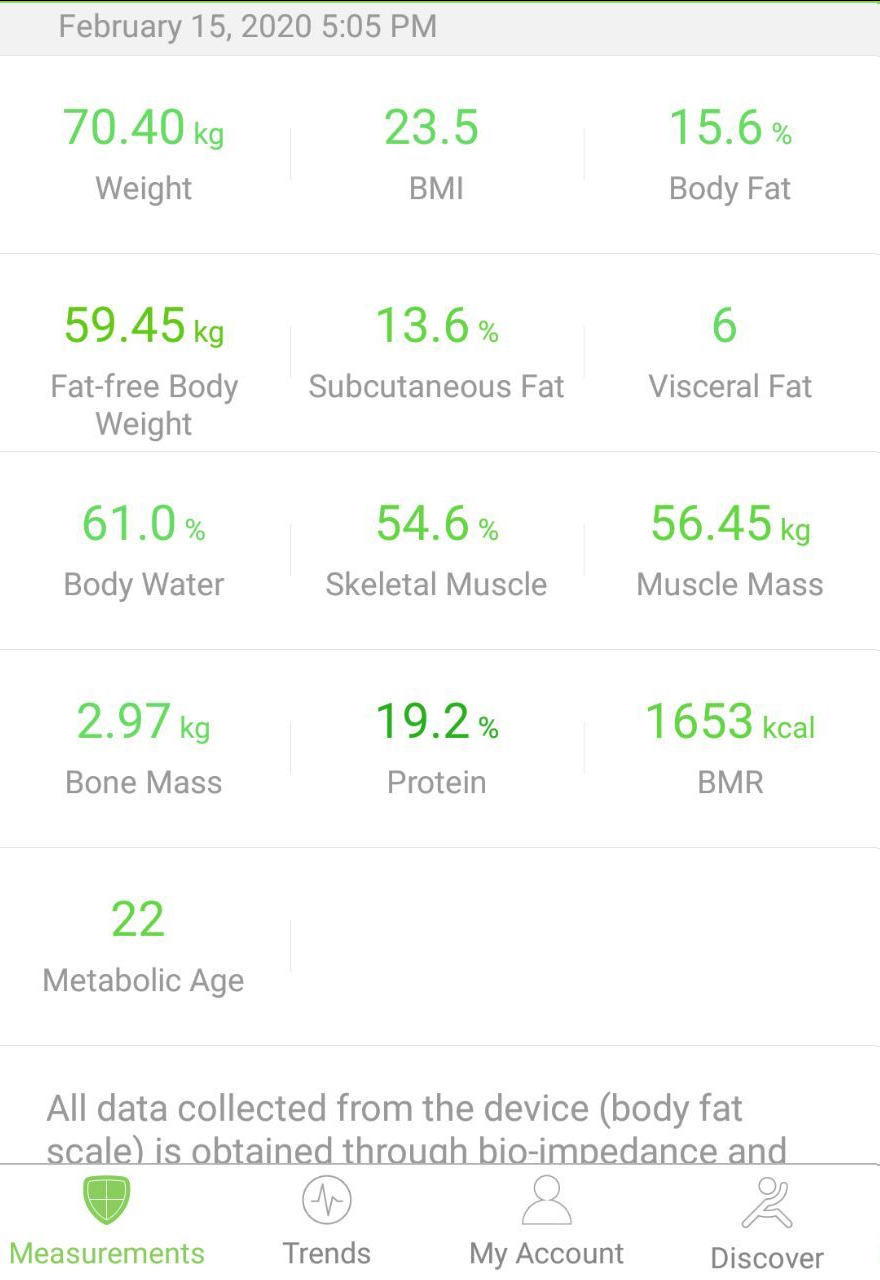Go to the Discover tab
Screen dimensions: 880x1280
(767, 1224)
